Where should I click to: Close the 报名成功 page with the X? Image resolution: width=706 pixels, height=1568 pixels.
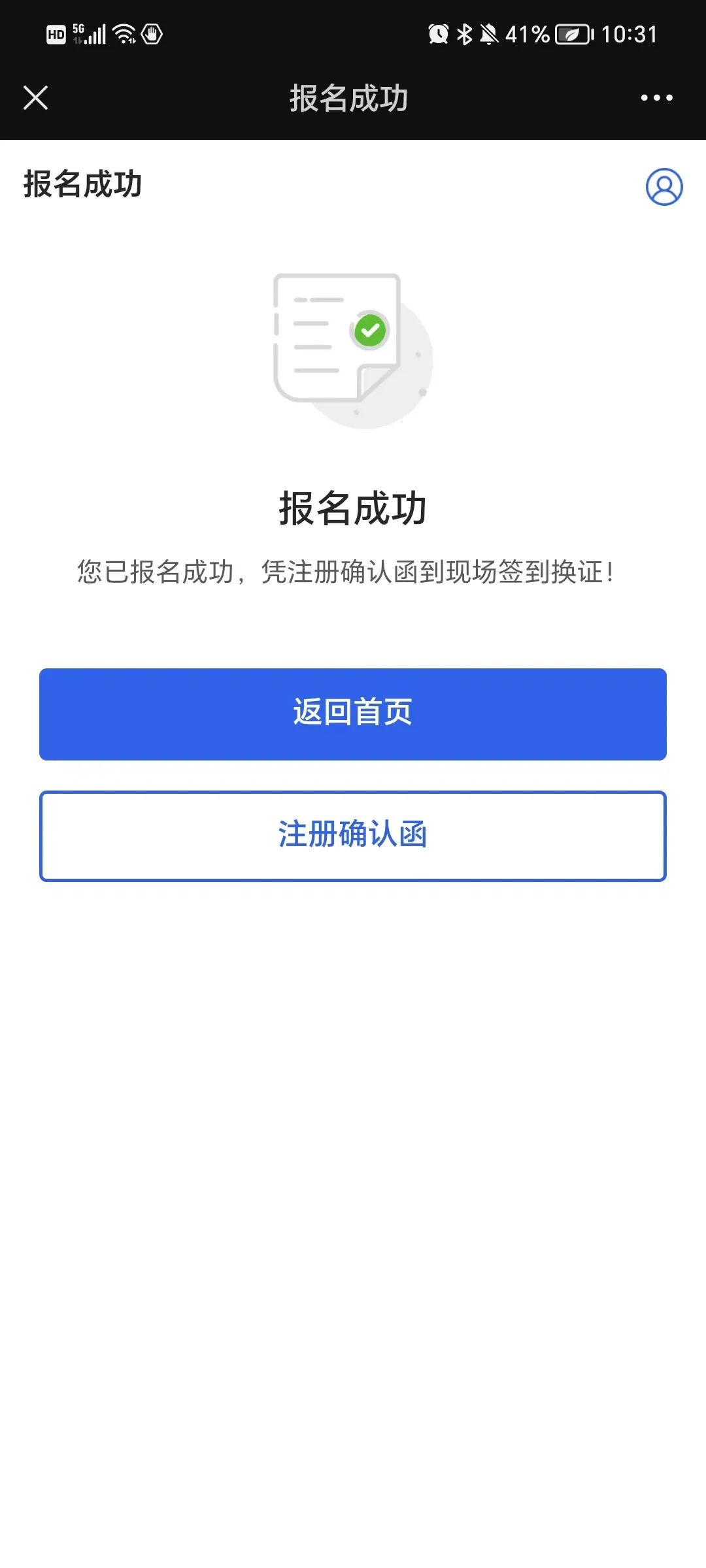[35, 98]
